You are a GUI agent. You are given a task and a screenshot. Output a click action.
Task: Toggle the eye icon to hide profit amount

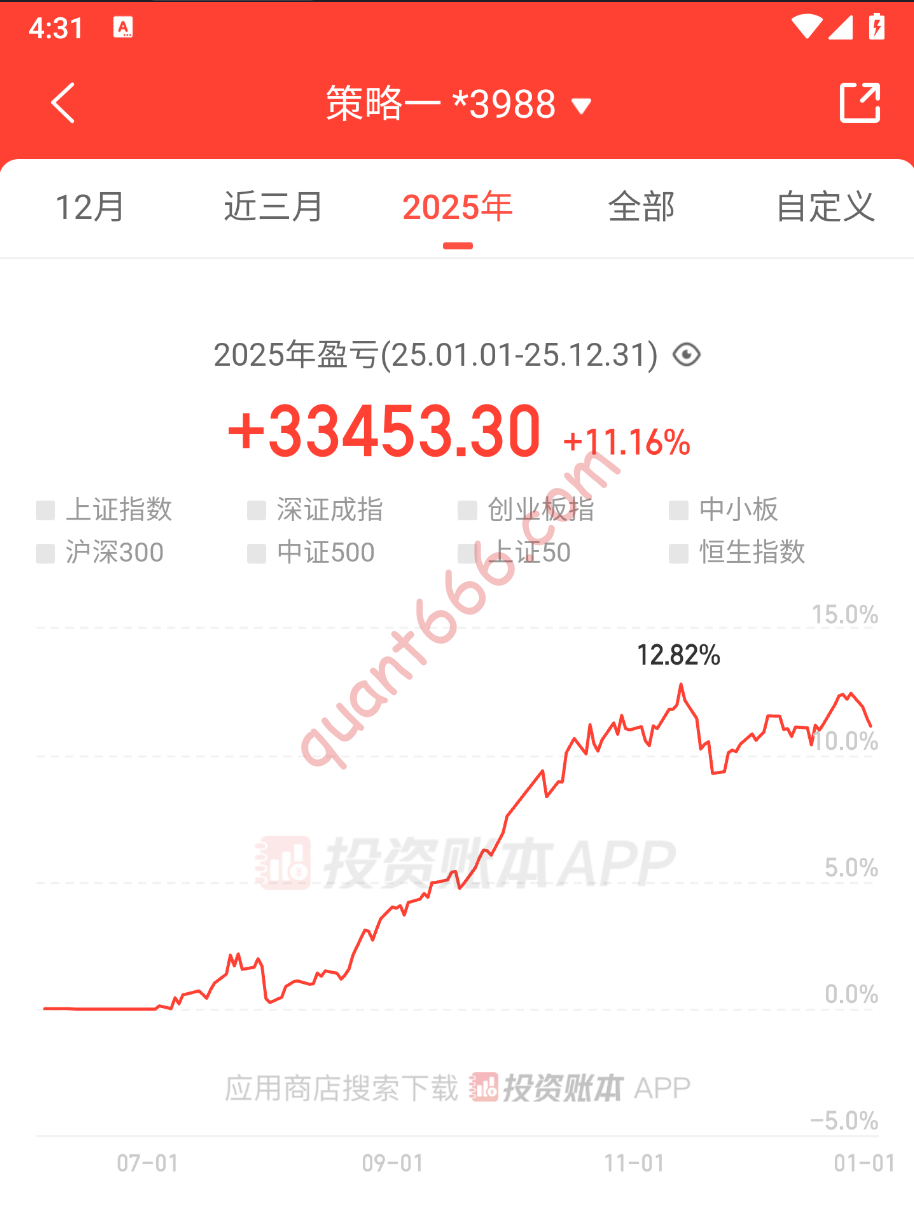point(686,355)
